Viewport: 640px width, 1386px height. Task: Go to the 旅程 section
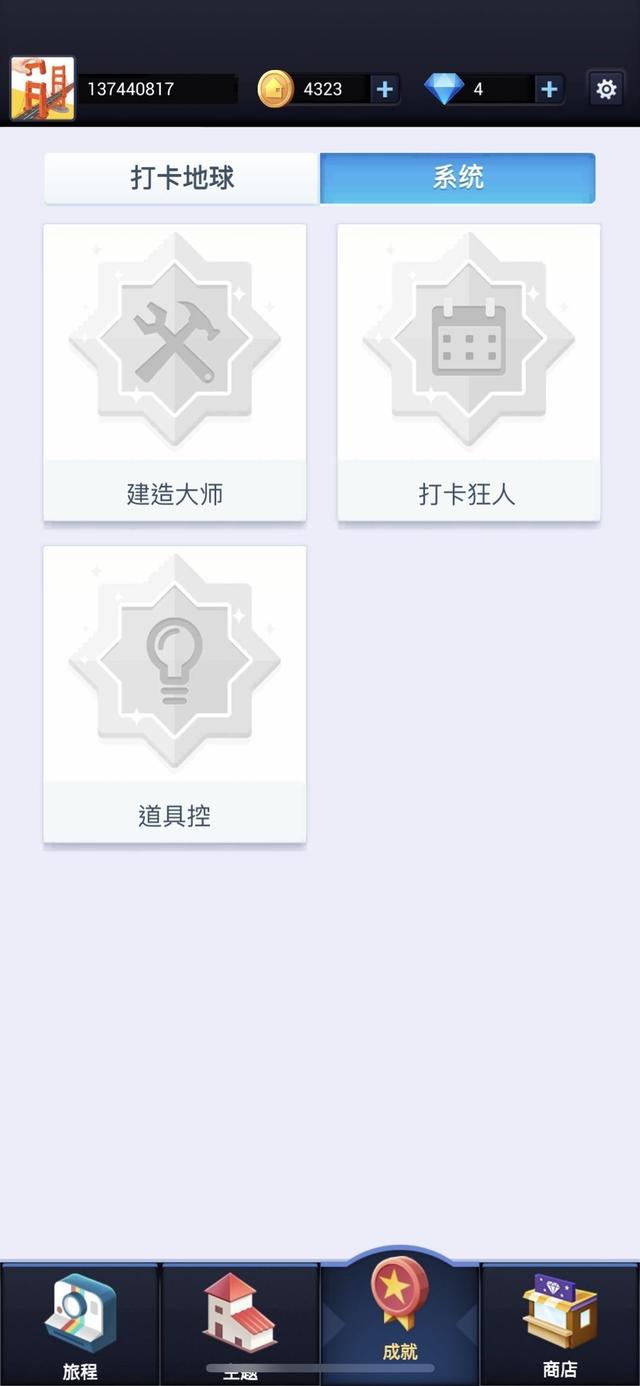(80, 1323)
